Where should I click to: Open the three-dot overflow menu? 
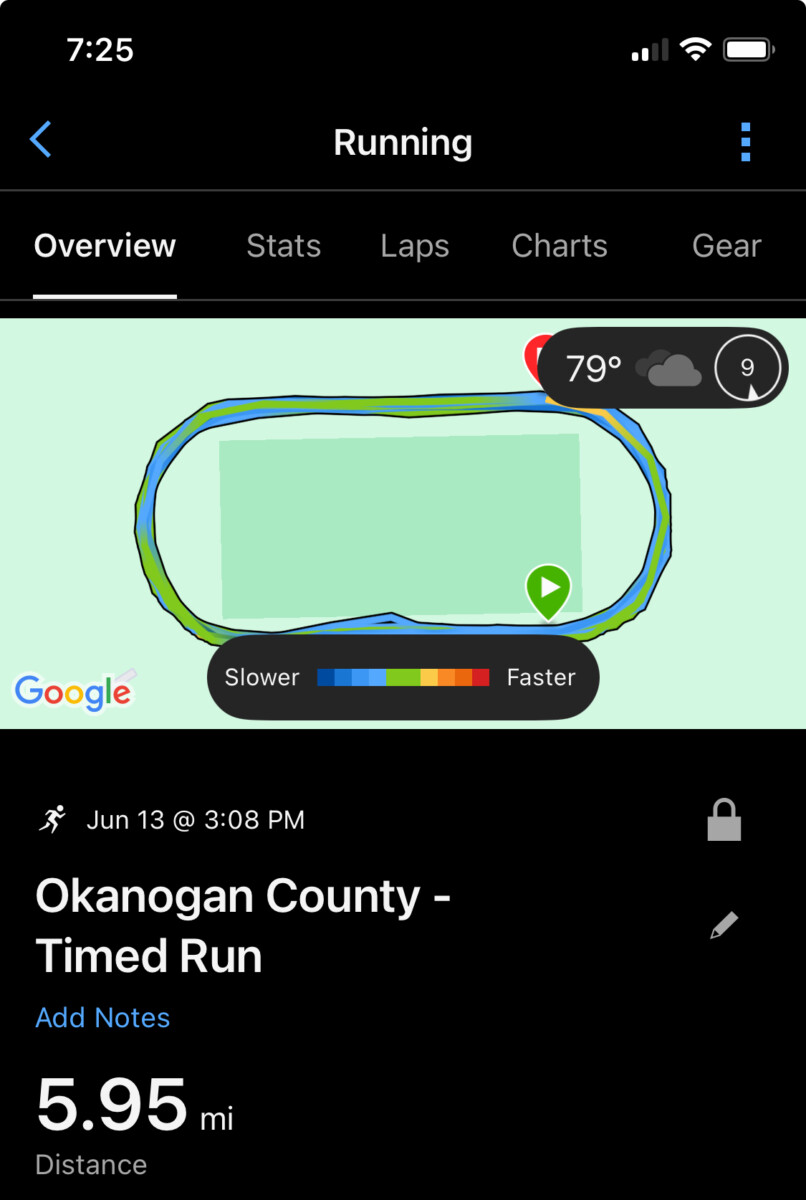click(745, 142)
